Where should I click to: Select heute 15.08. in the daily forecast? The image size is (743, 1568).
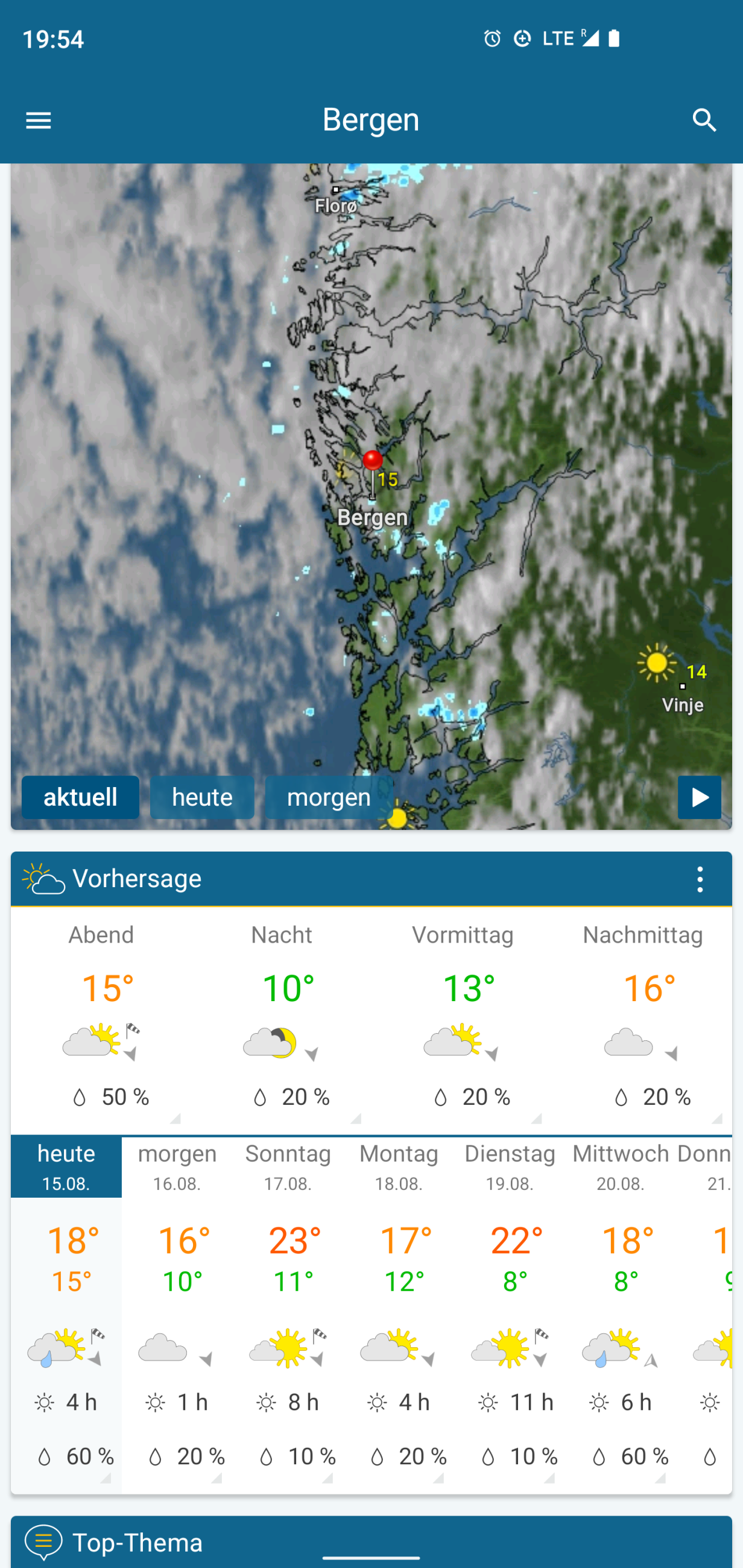66,1166
